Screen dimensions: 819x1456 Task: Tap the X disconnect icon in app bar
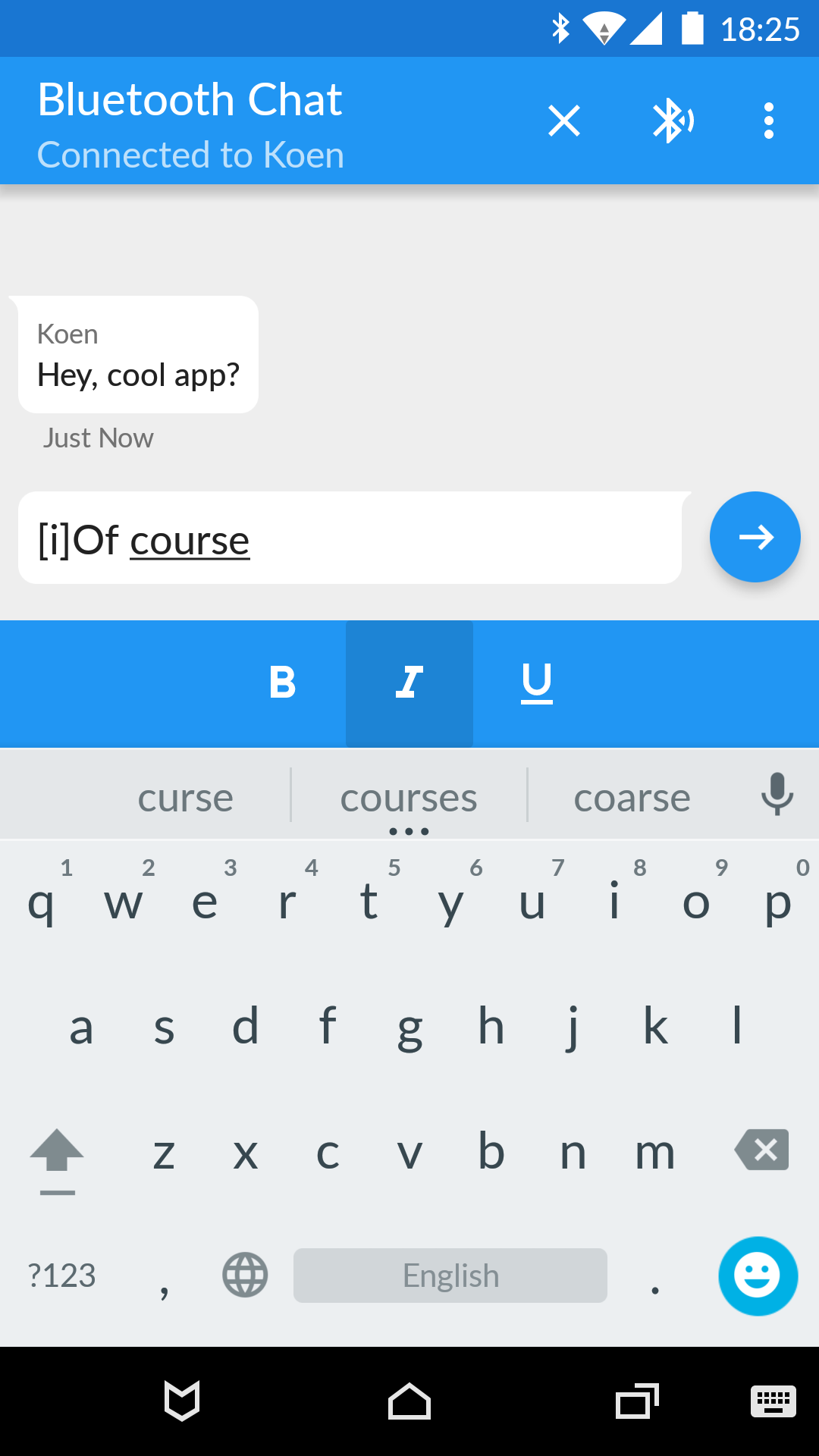(x=564, y=121)
